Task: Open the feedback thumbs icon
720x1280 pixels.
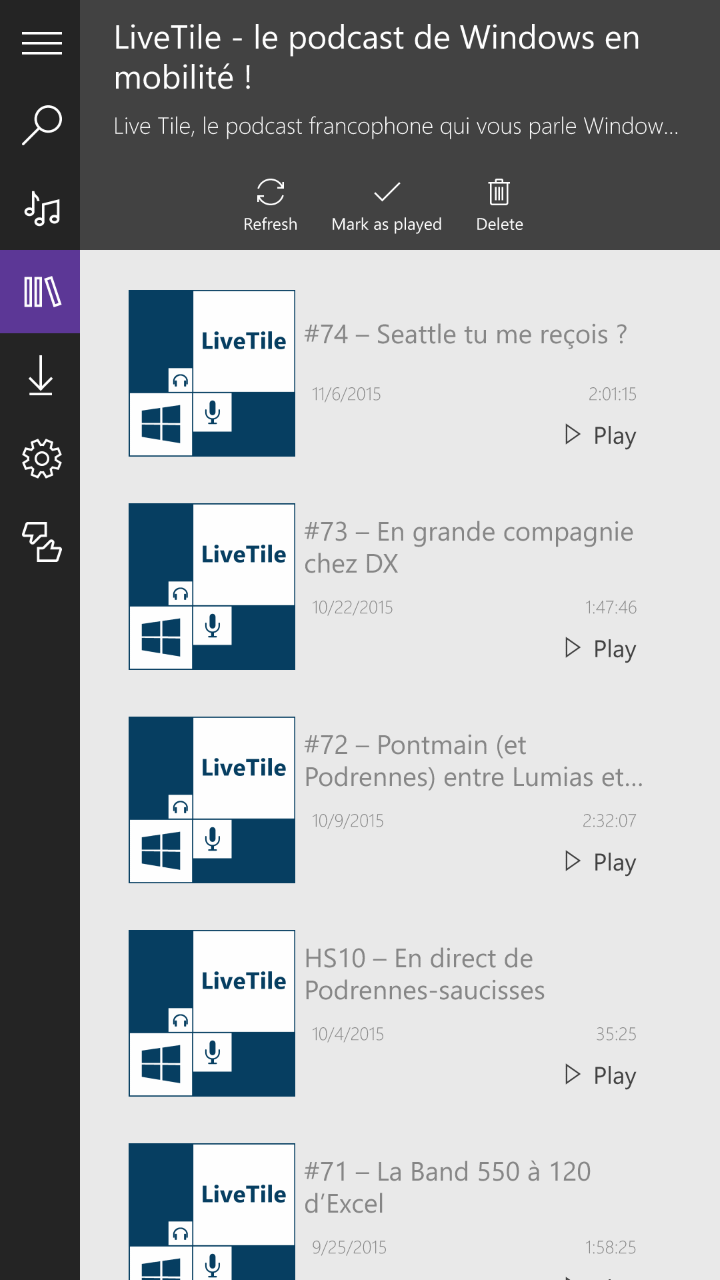Action: [x=41, y=541]
